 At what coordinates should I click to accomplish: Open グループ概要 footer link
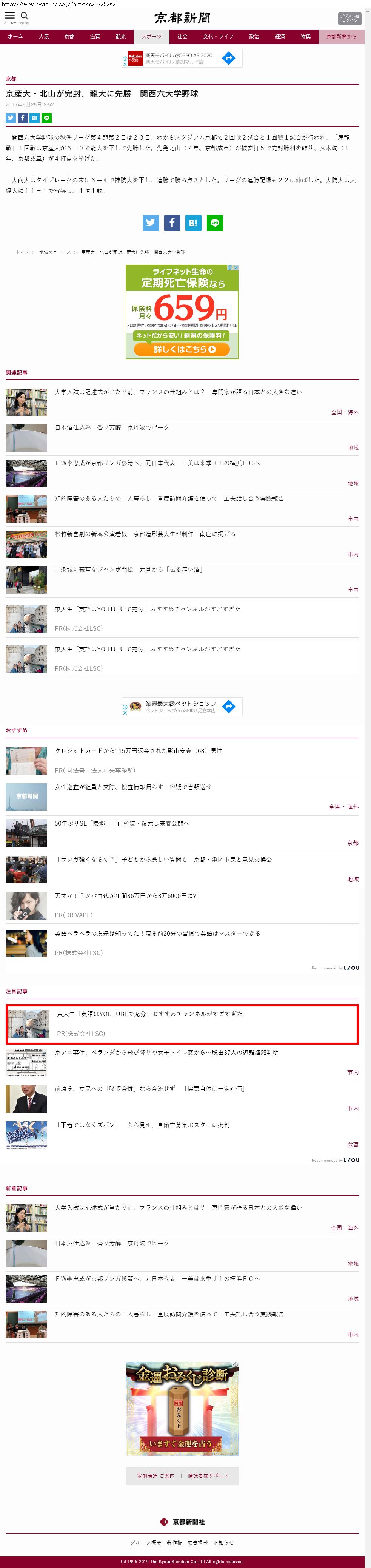coord(146,1542)
